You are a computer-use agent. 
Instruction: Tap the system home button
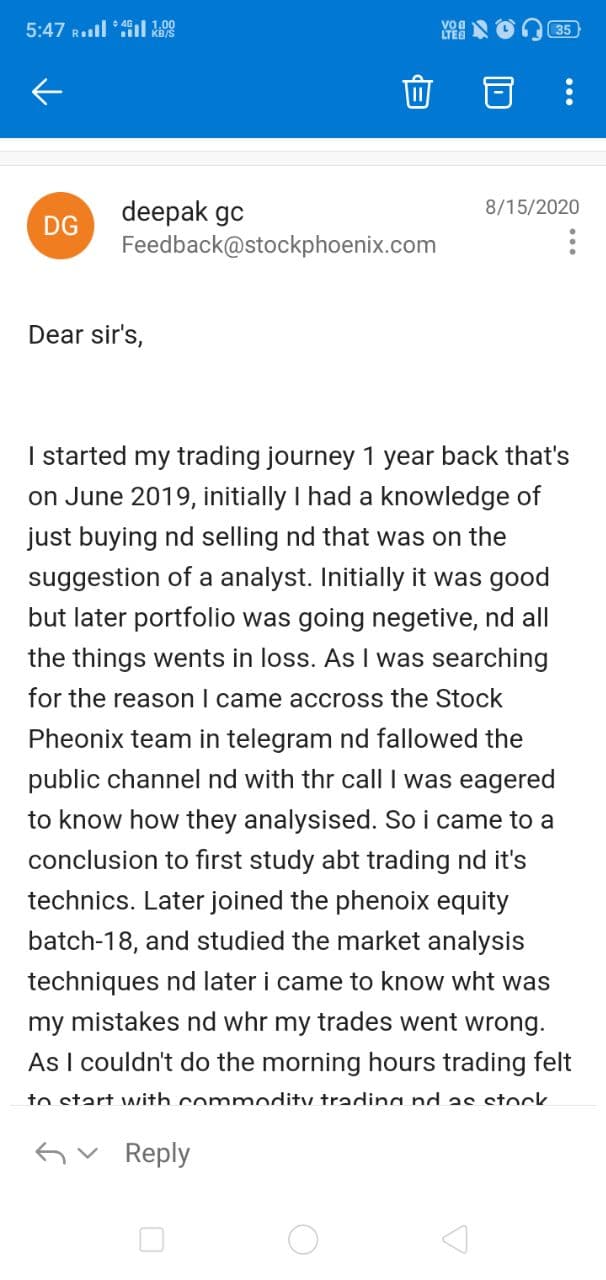coord(303,1240)
